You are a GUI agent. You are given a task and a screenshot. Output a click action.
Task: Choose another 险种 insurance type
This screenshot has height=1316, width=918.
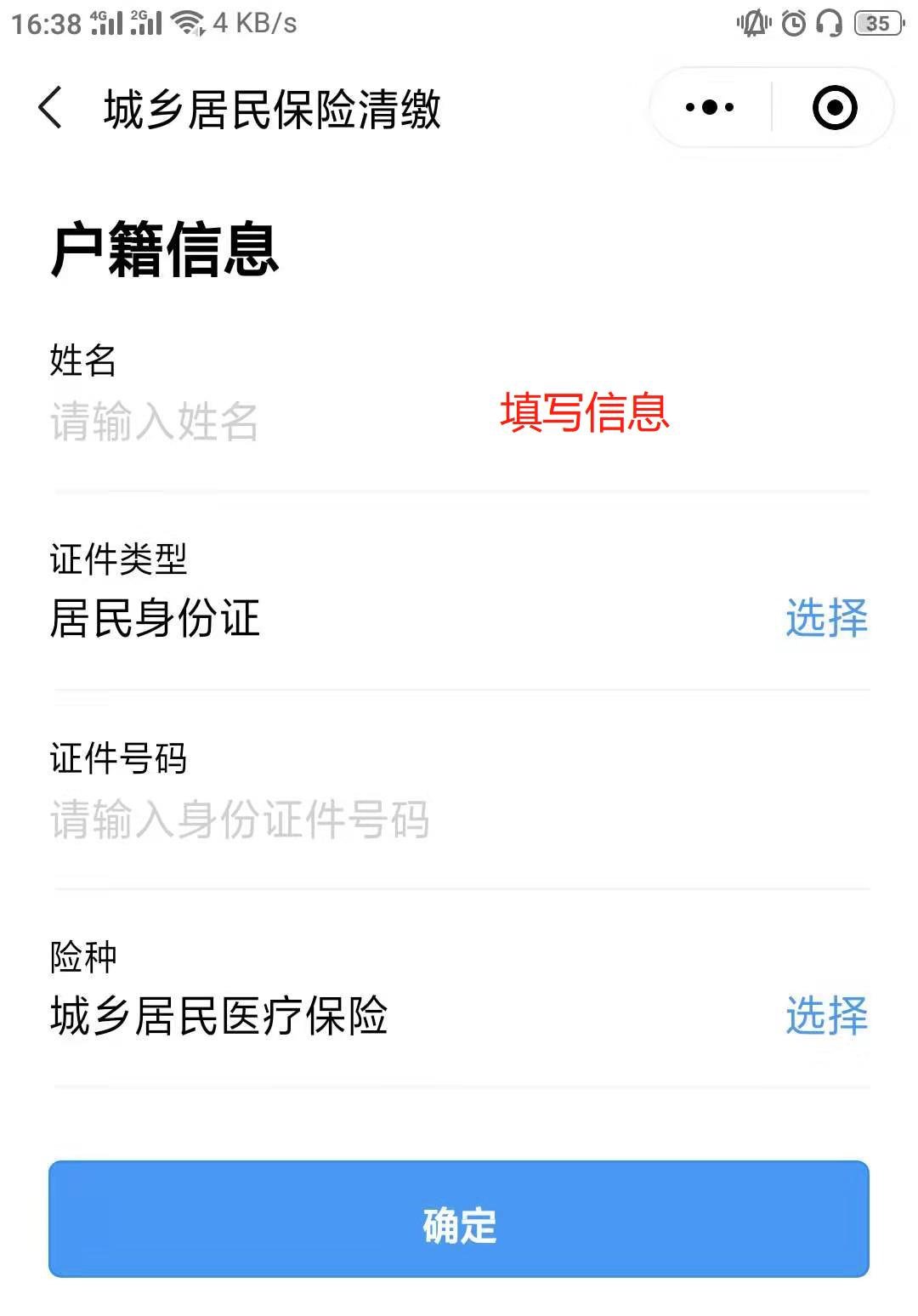(825, 1016)
